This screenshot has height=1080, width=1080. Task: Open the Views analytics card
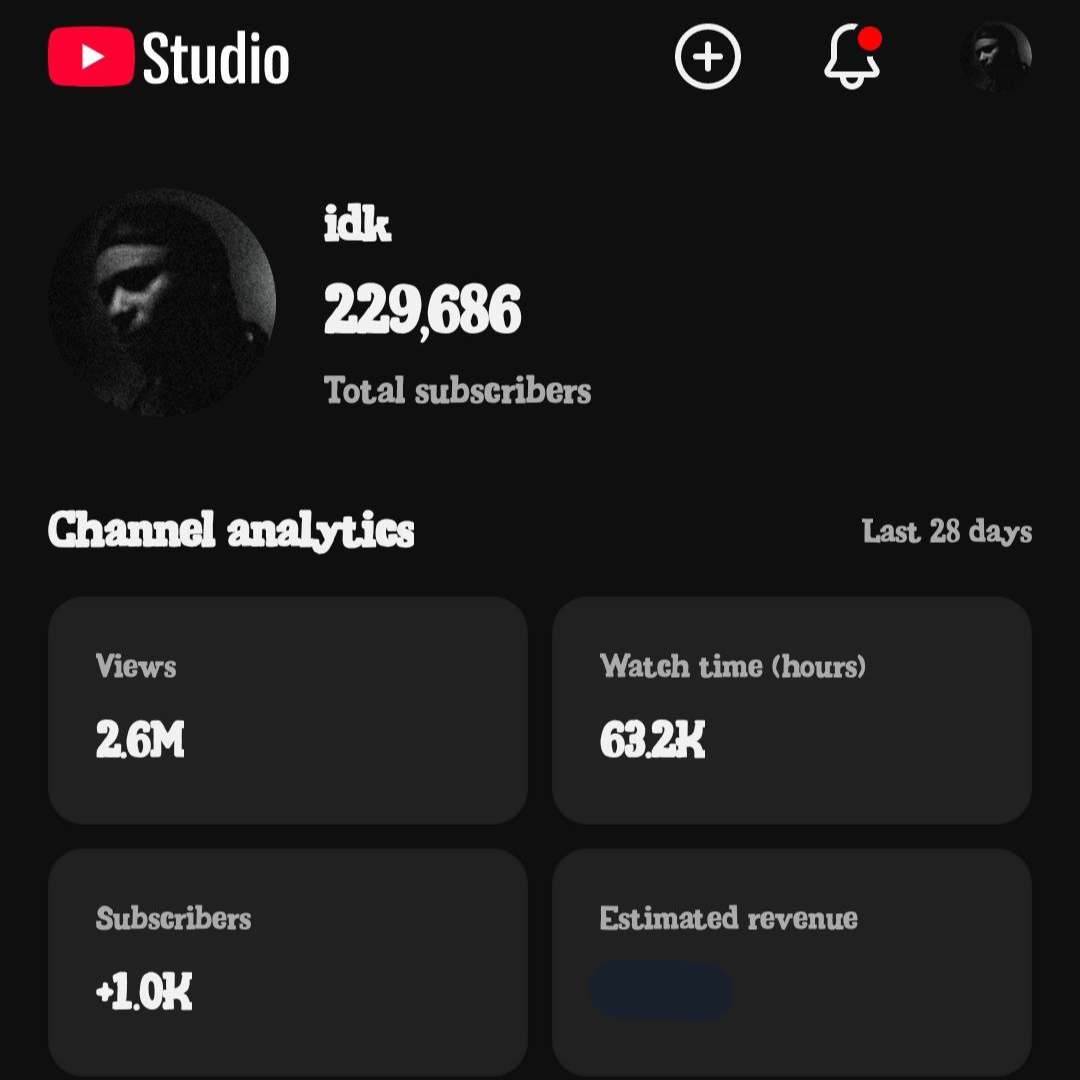pyautogui.click(x=288, y=710)
